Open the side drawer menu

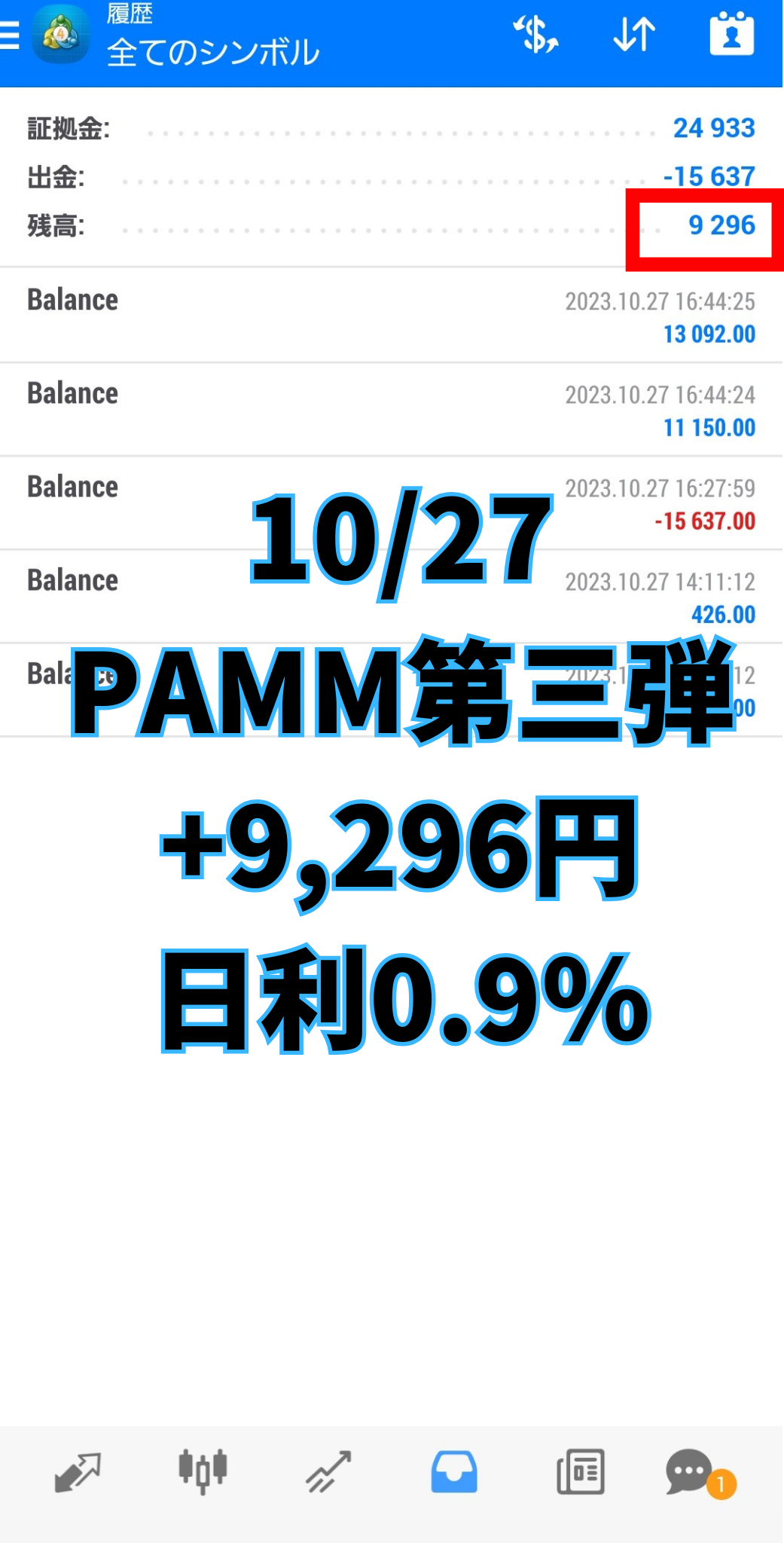(x=11, y=35)
